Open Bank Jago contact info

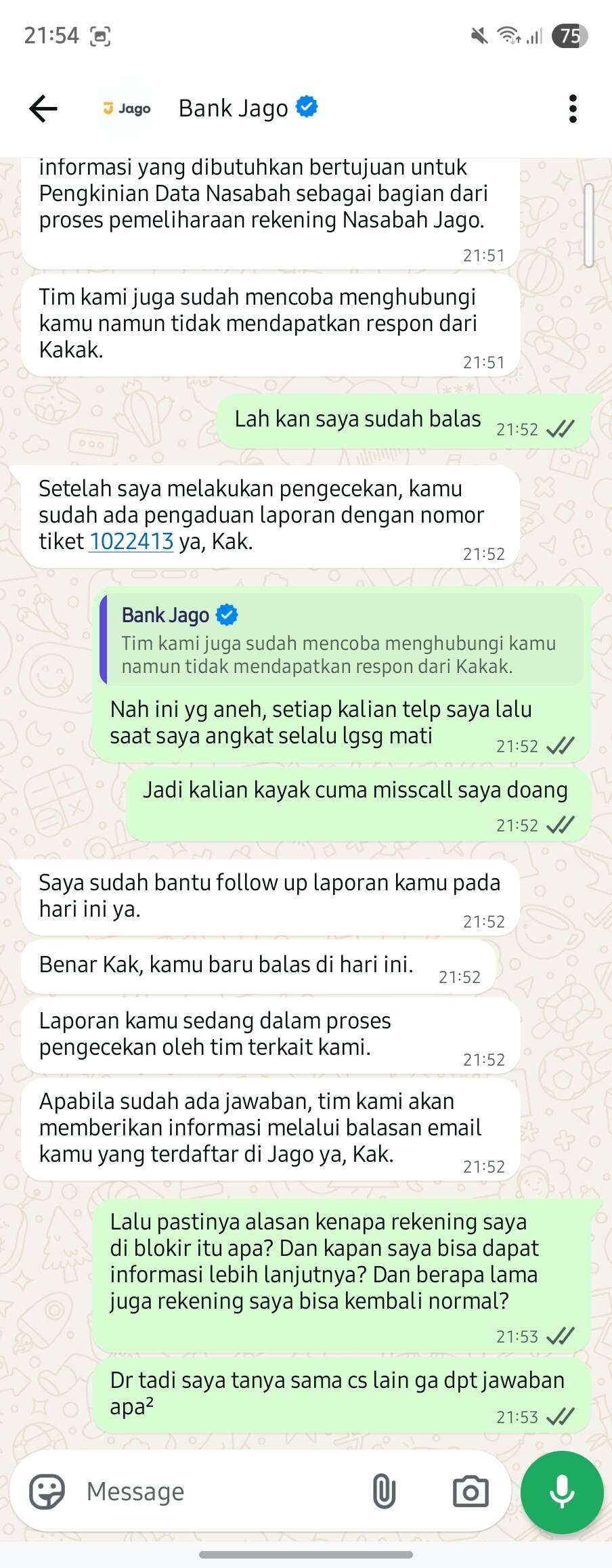(233, 108)
